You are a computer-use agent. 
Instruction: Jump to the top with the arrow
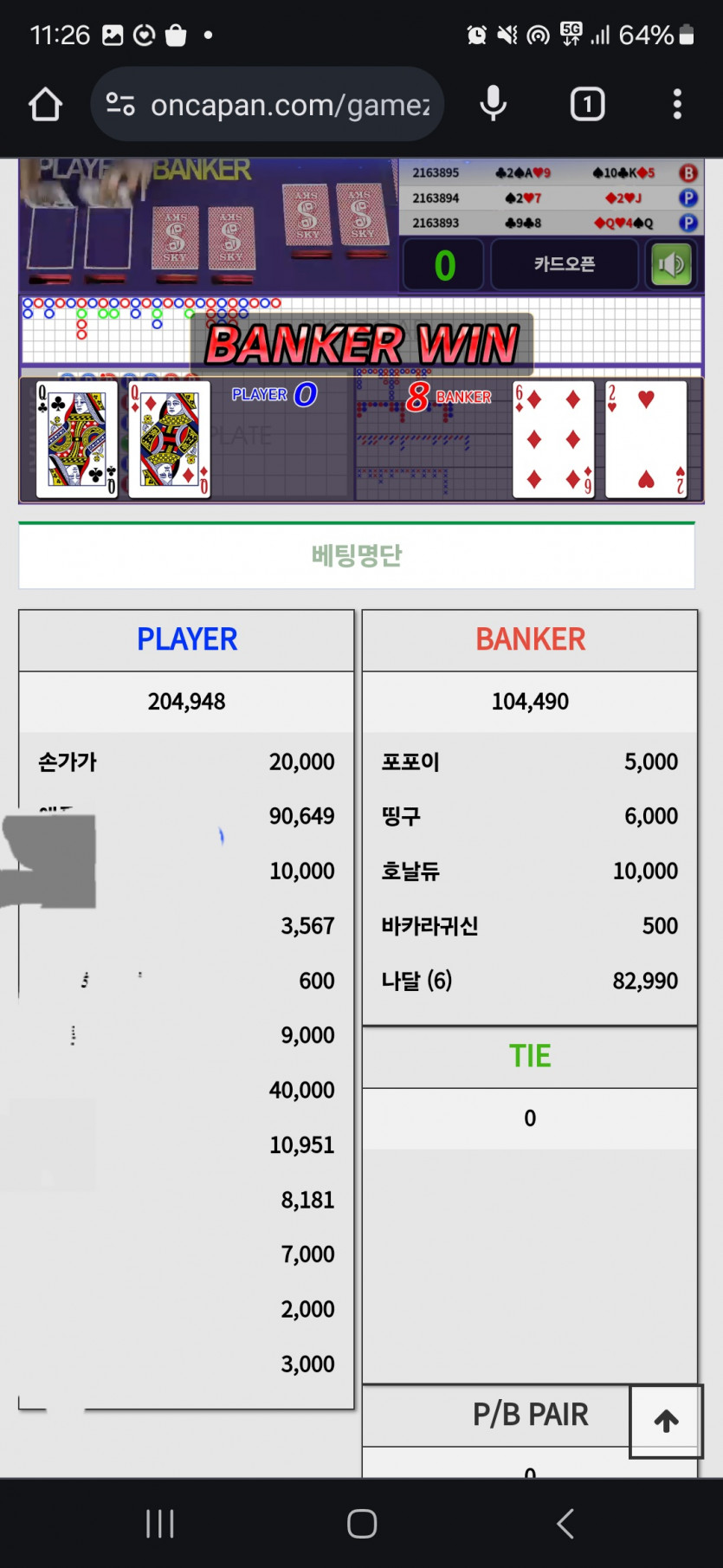pyautogui.click(x=665, y=1421)
